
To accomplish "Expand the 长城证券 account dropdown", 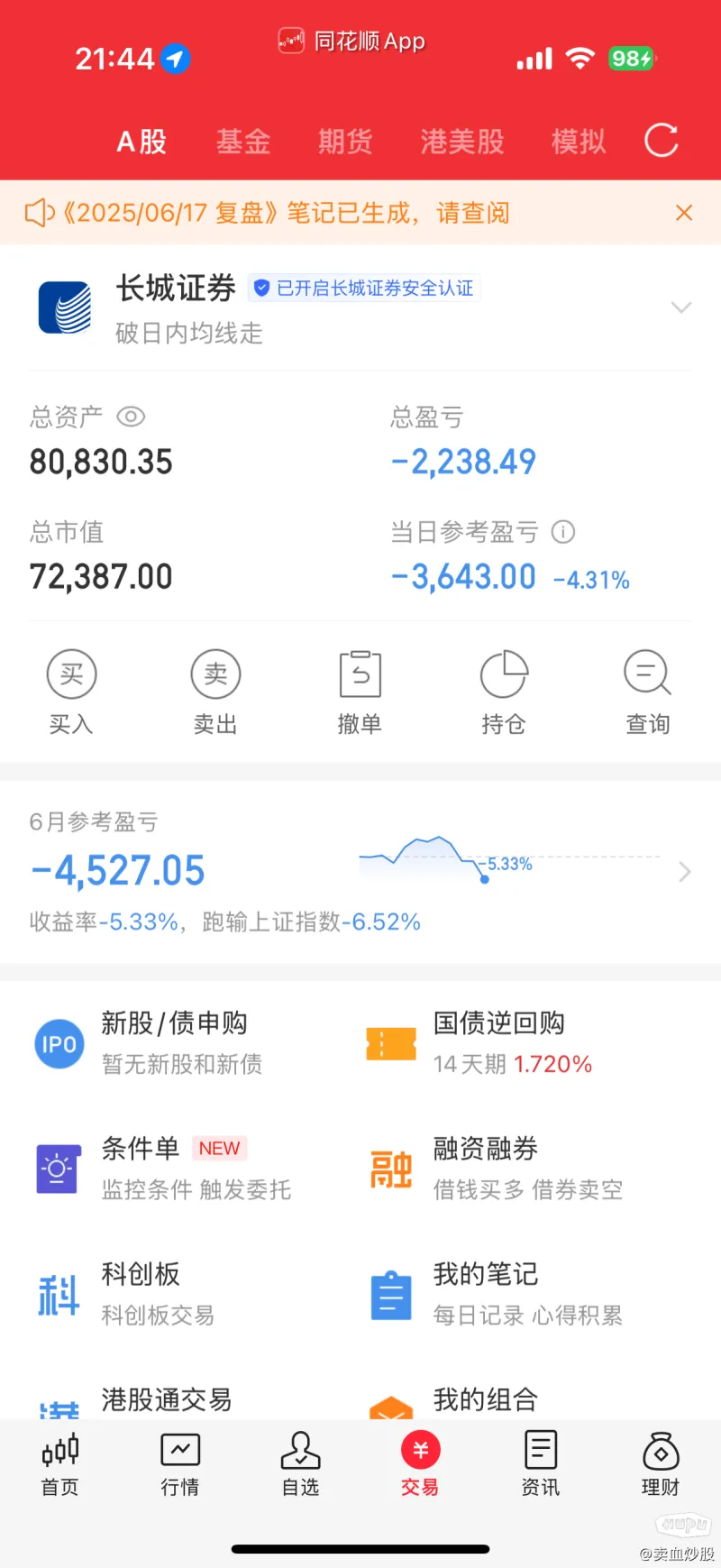I will [x=682, y=307].
